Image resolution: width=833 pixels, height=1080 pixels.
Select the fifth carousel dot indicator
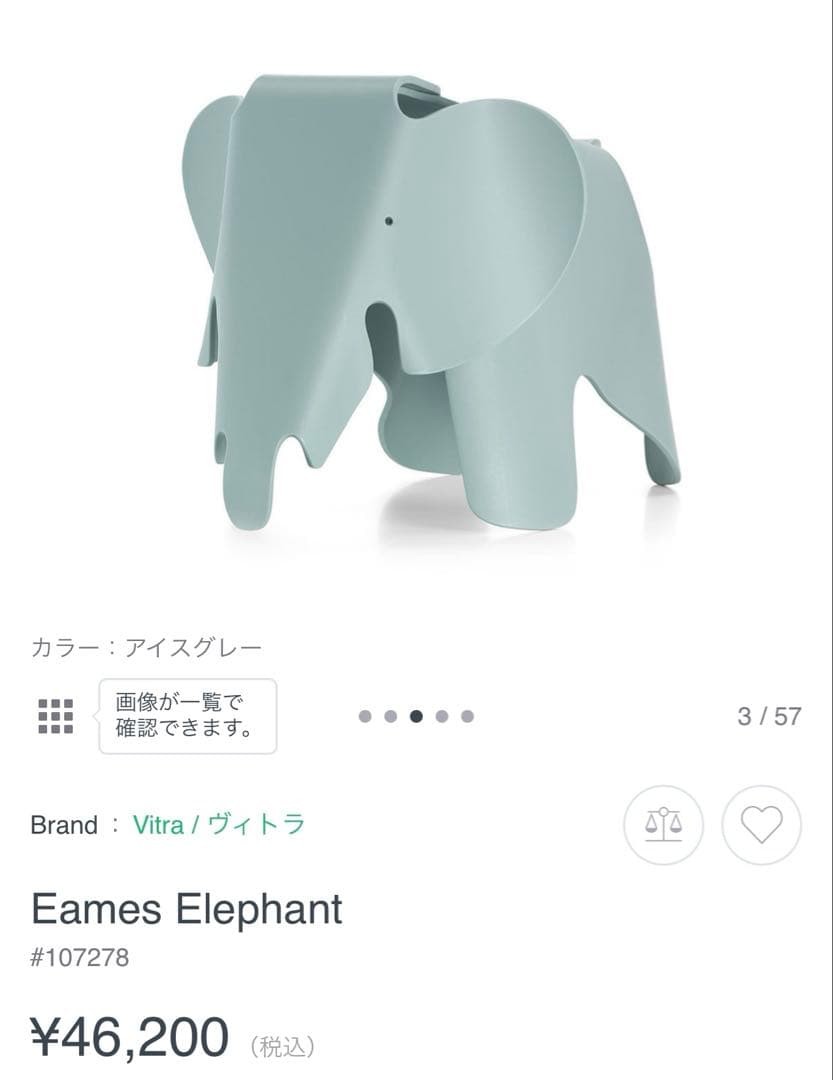(468, 714)
